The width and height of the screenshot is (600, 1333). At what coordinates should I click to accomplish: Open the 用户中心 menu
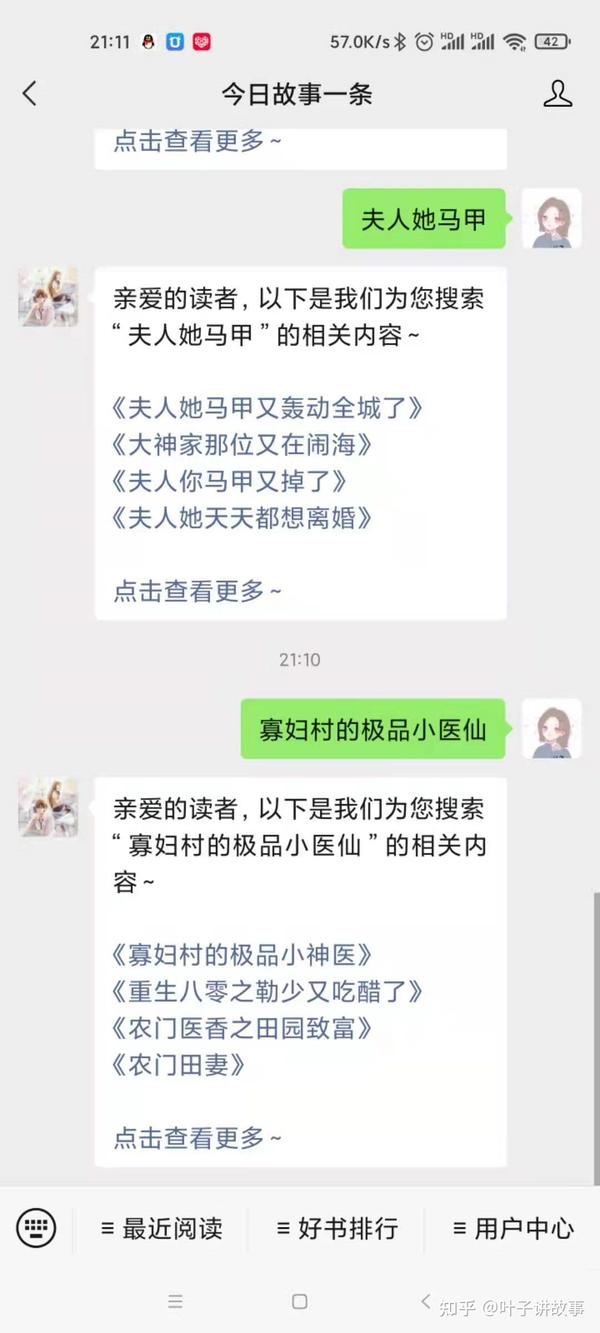pos(513,1228)
